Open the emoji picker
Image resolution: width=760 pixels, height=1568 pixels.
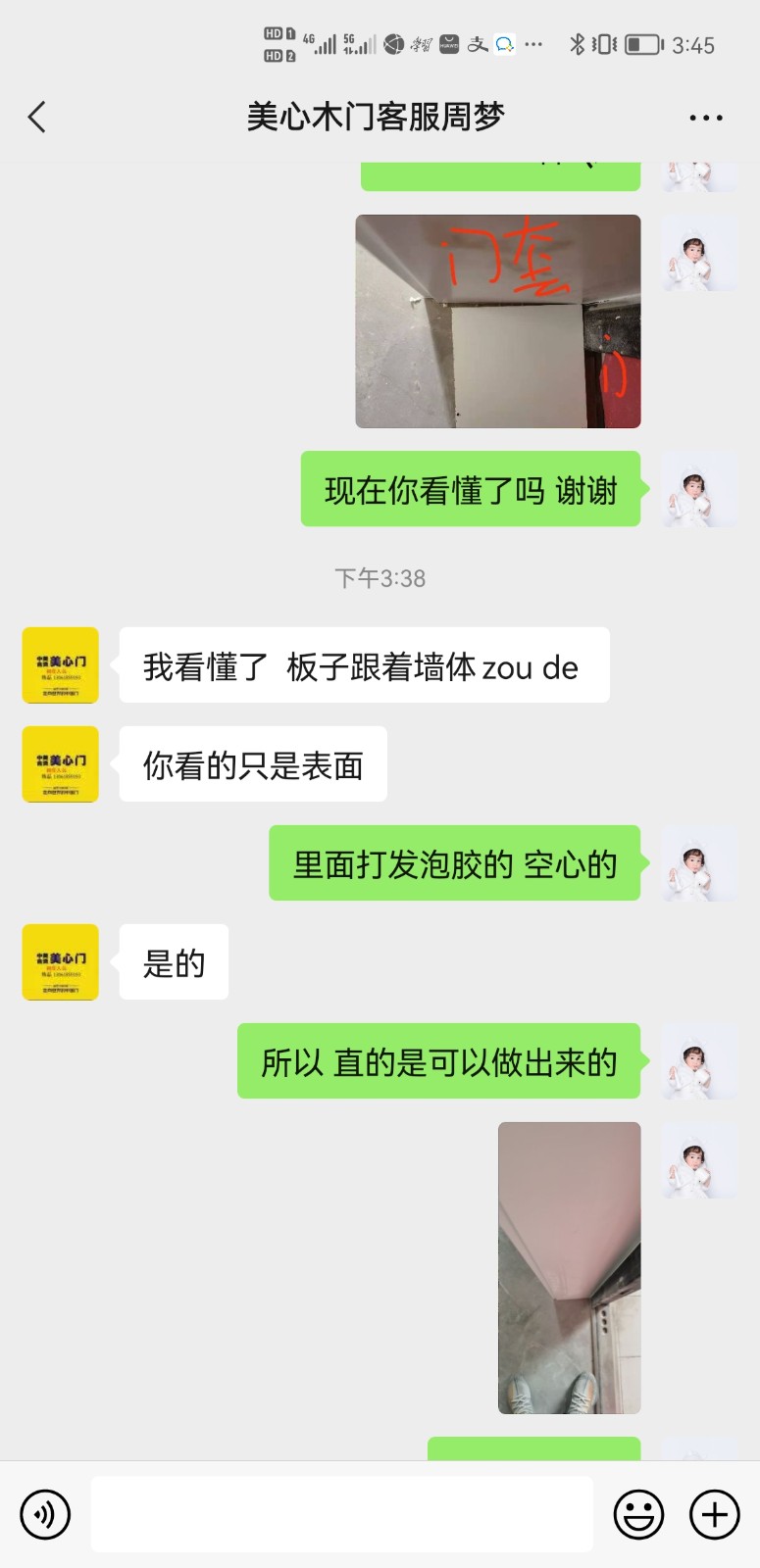pyautogui.click(x=638, y=1514)
